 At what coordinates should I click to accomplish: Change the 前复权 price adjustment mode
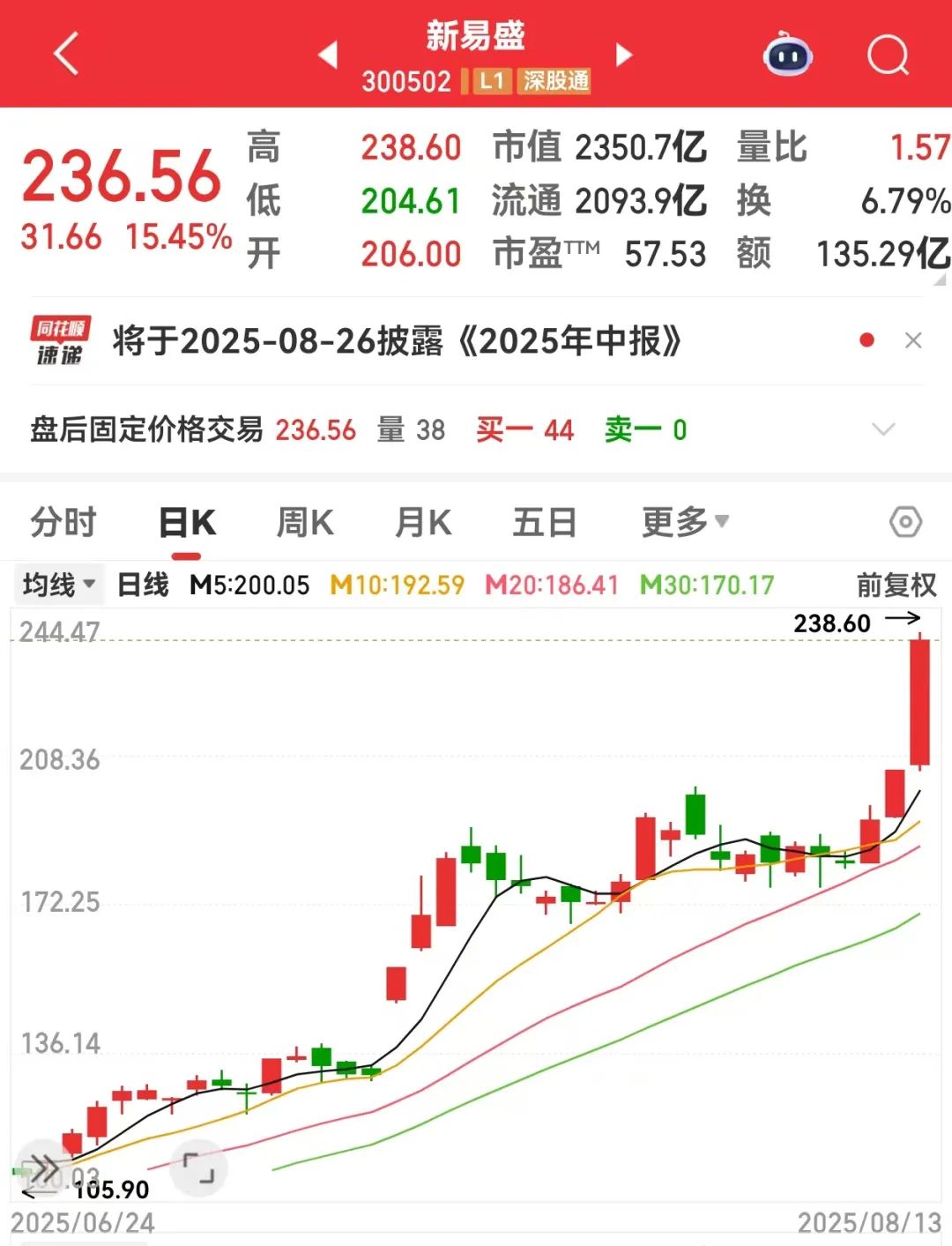click(896, 585)
